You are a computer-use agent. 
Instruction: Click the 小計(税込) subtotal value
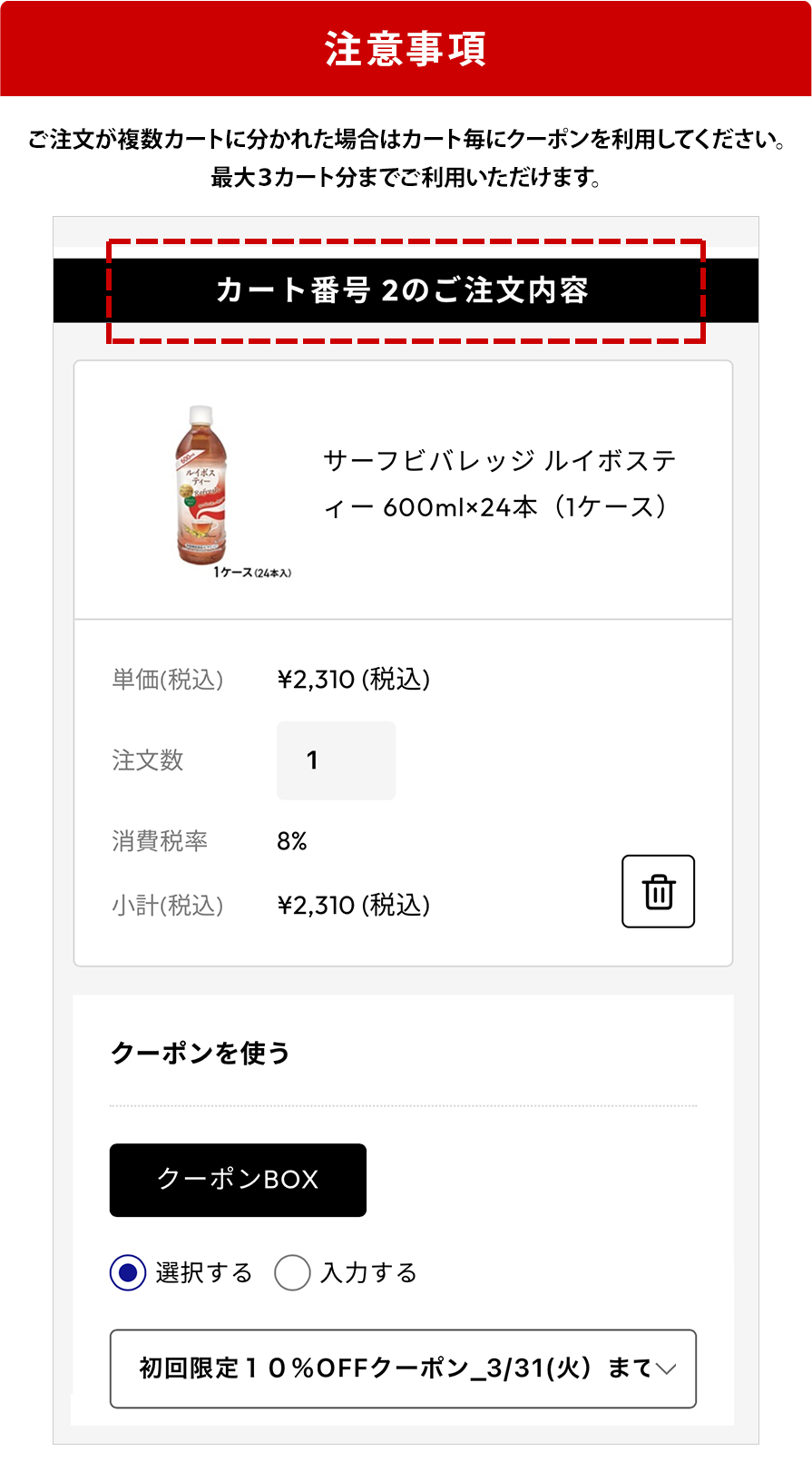[x=354, y=905]
